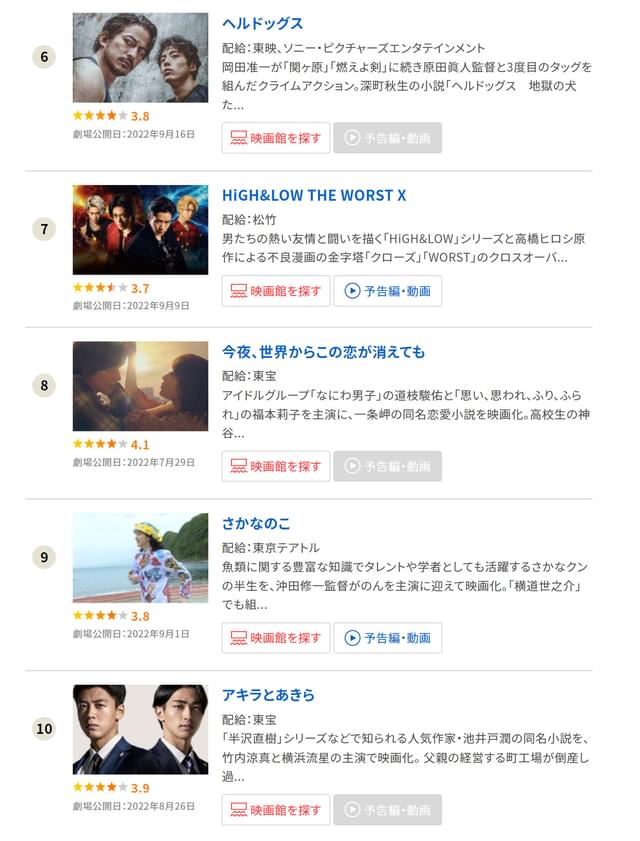The width and height of the screenshot is (640, 841).
Task: Tap the ヘルドッグス poster thumbnail
Action: pos(140,58)
